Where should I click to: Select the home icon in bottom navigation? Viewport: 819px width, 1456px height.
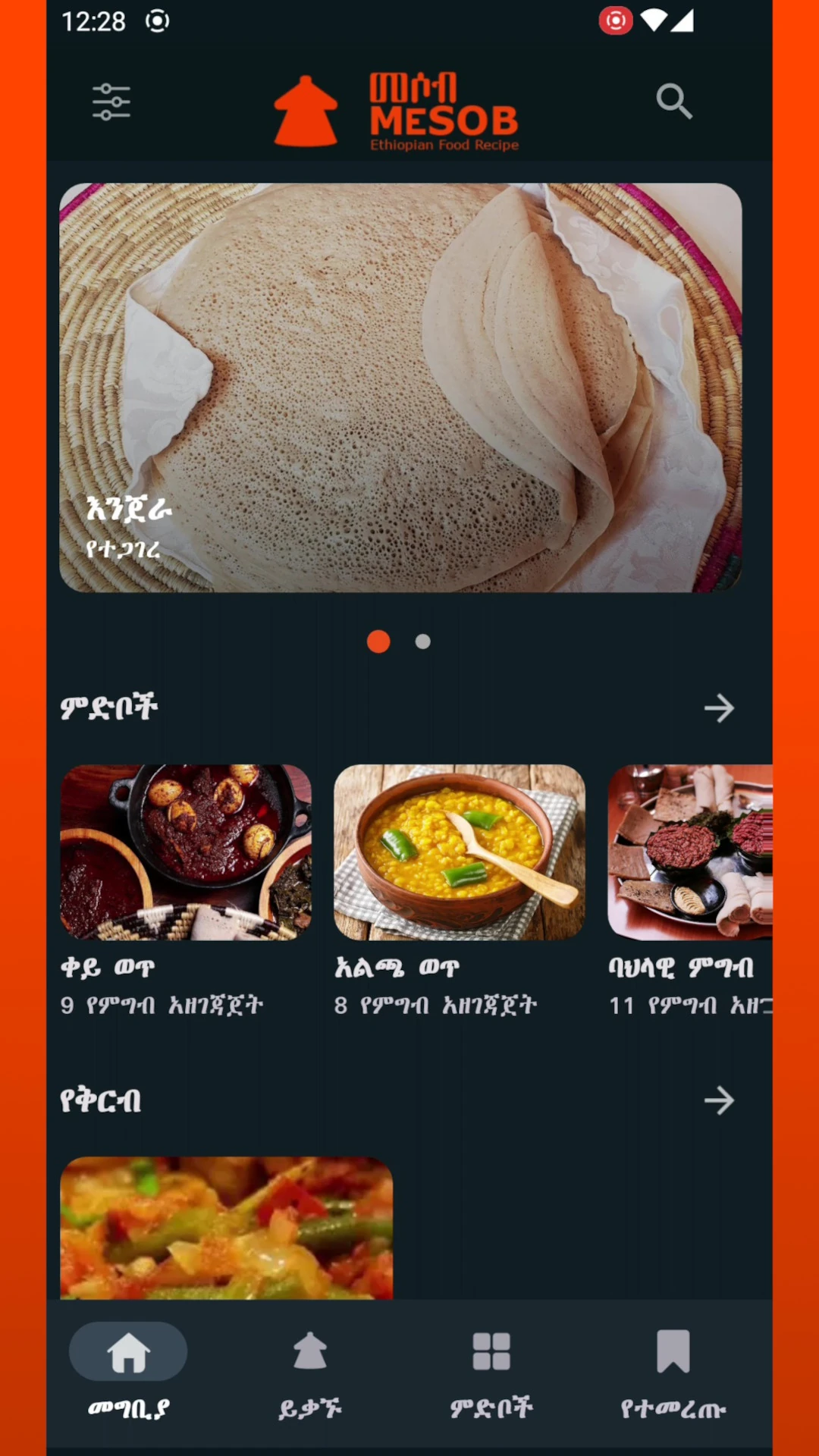[128, 1352]
